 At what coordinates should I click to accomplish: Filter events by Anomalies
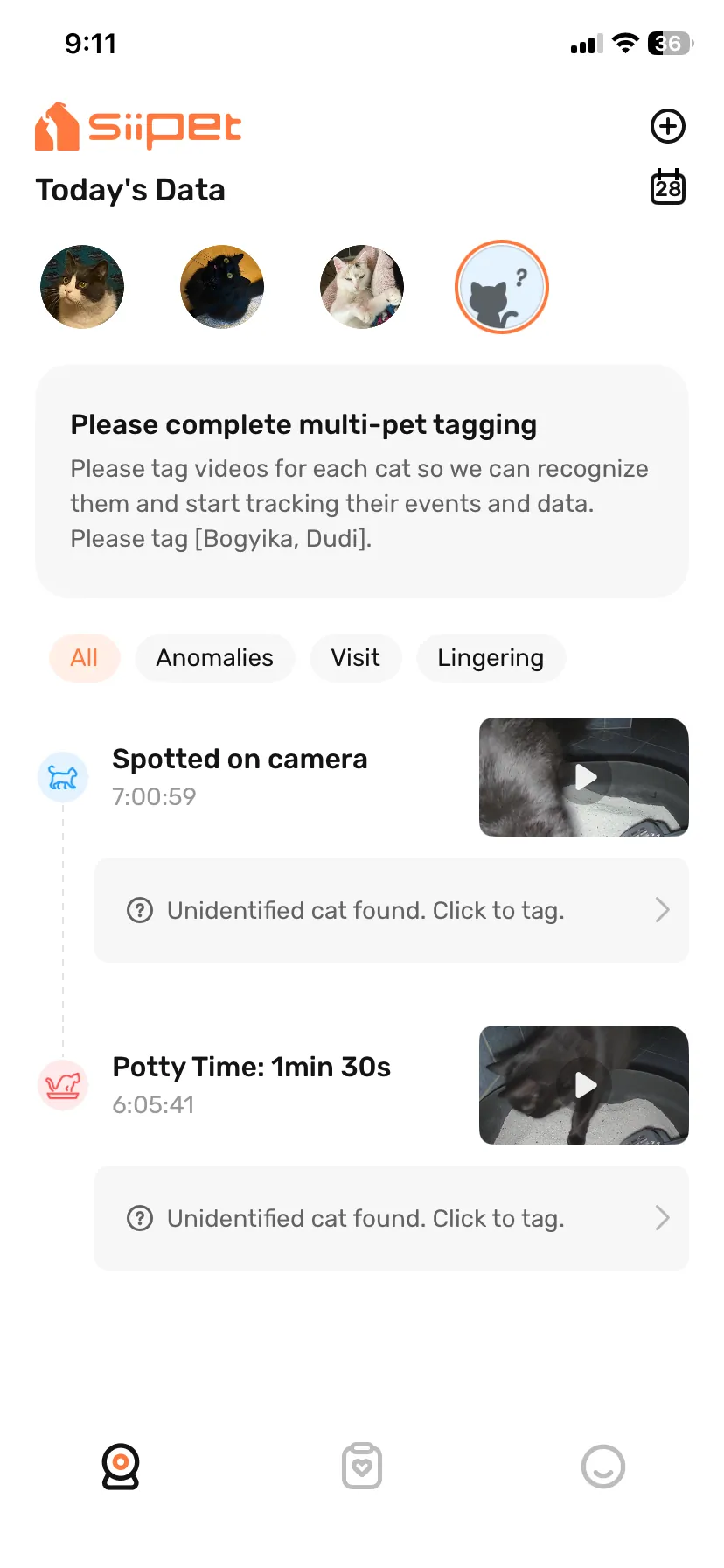click(214, 658)
